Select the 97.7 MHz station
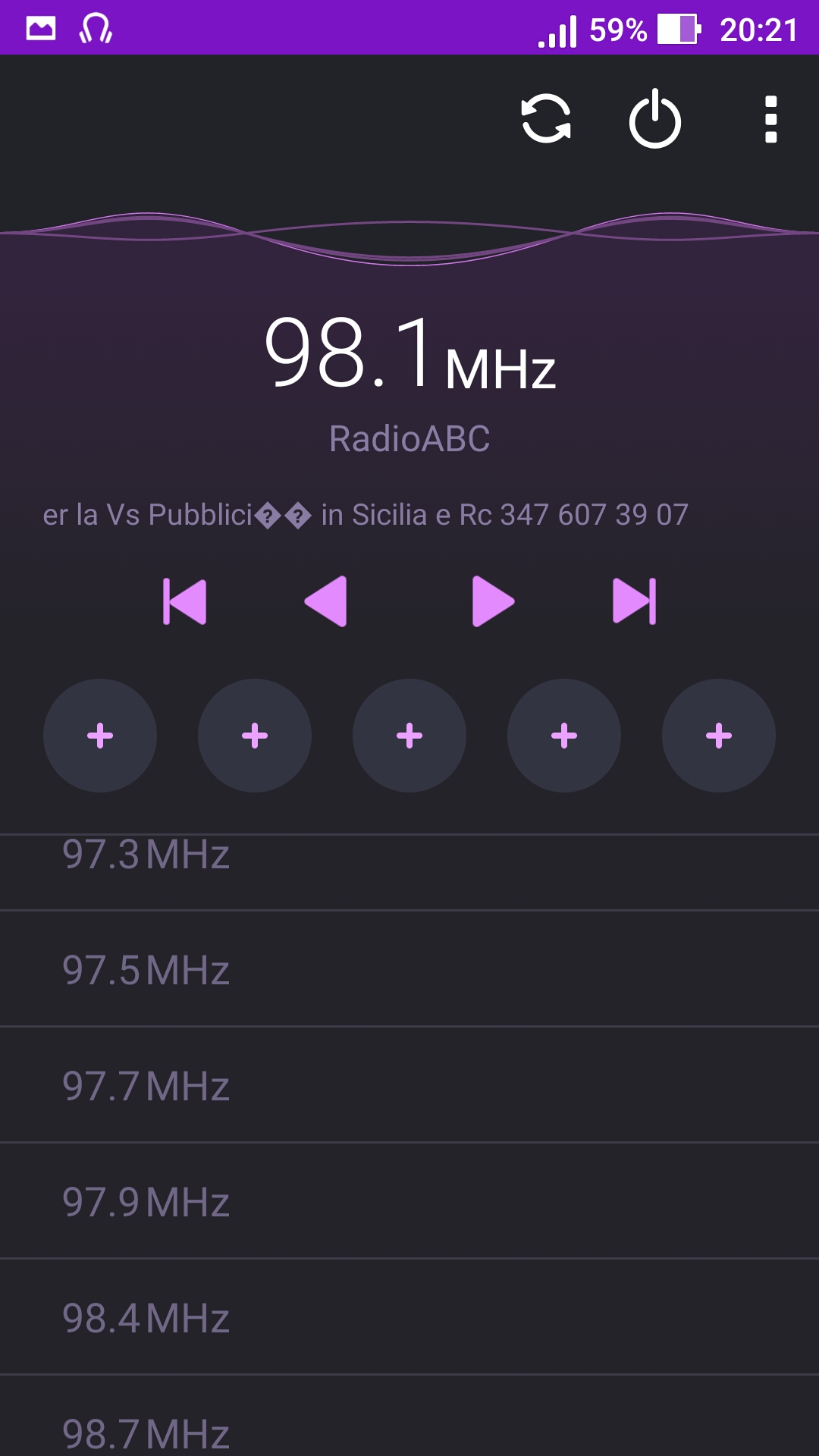This screenshot has width=819, height=1456. [409, 1085]
